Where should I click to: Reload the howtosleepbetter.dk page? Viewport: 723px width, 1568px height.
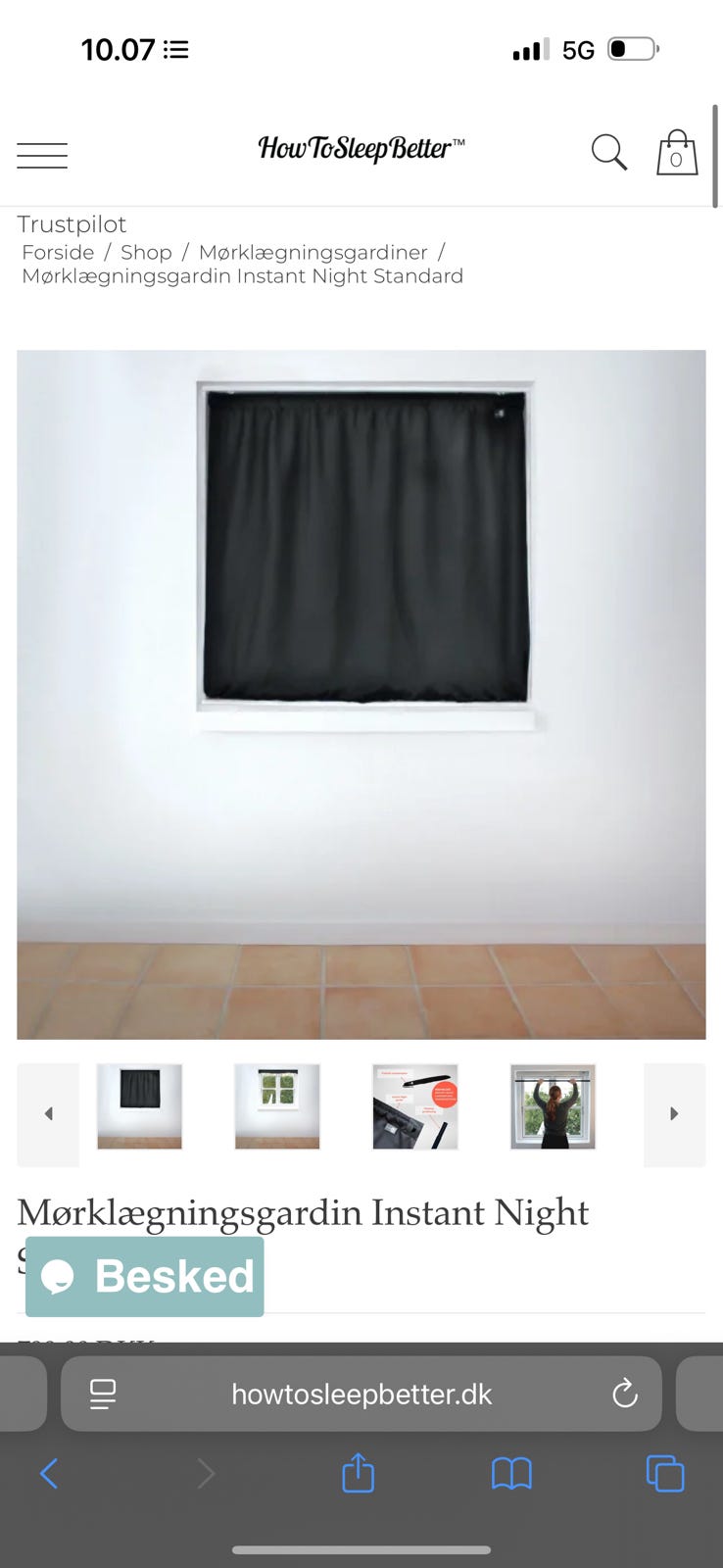tap(625, 1393)
